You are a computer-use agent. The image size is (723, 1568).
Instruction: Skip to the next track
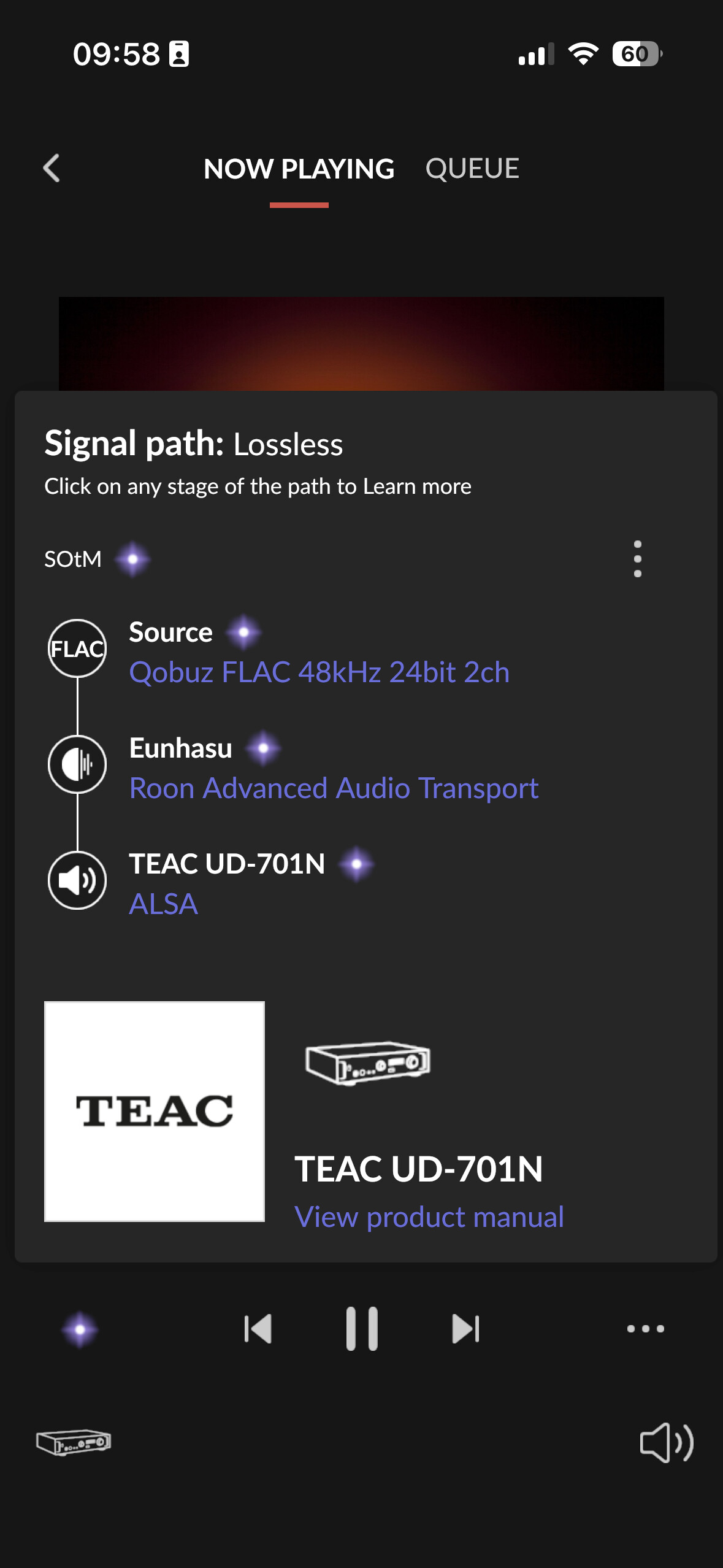click(465, 1329)
